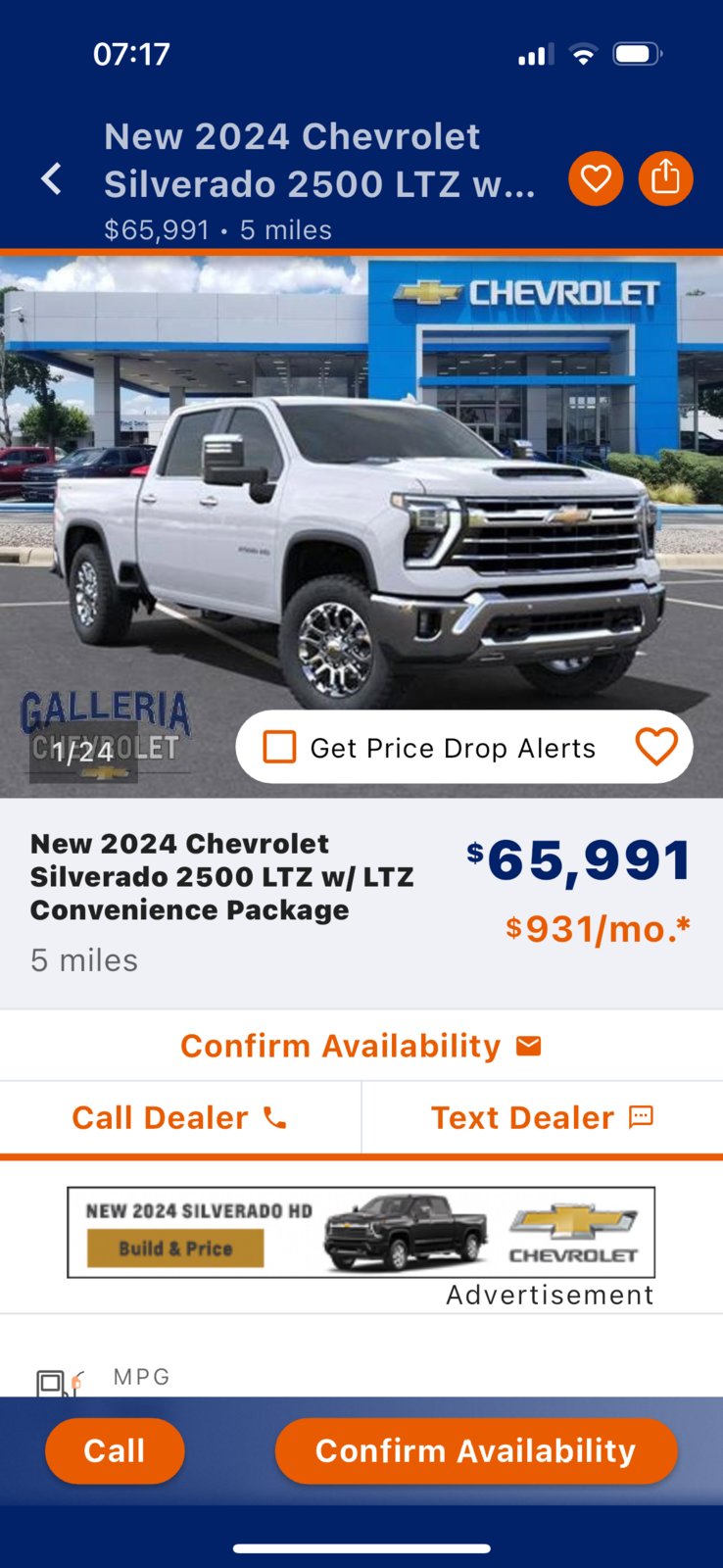Open the Silverado HD Build & Price ad
Screen dimensions: 723x1568
pyautogui.click(x=361, y=1232)
